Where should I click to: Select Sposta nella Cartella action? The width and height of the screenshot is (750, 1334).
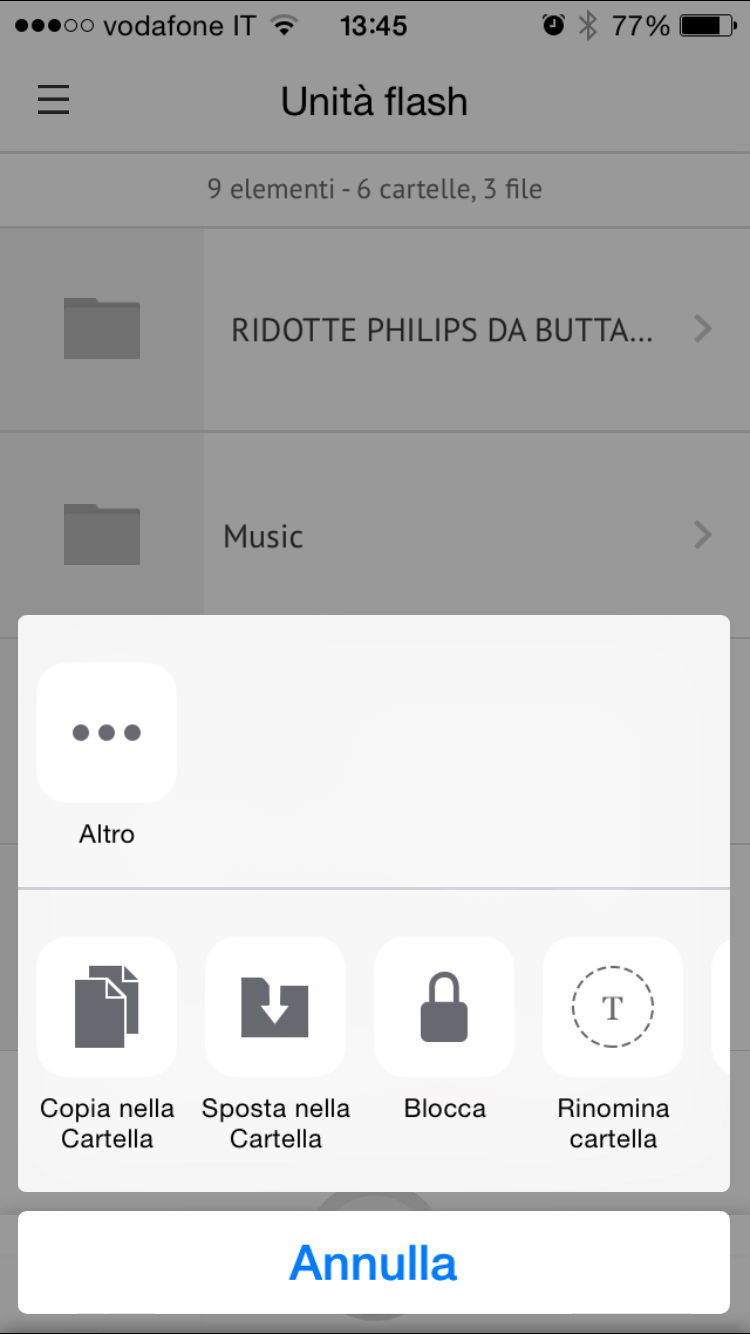(275, 1007)
